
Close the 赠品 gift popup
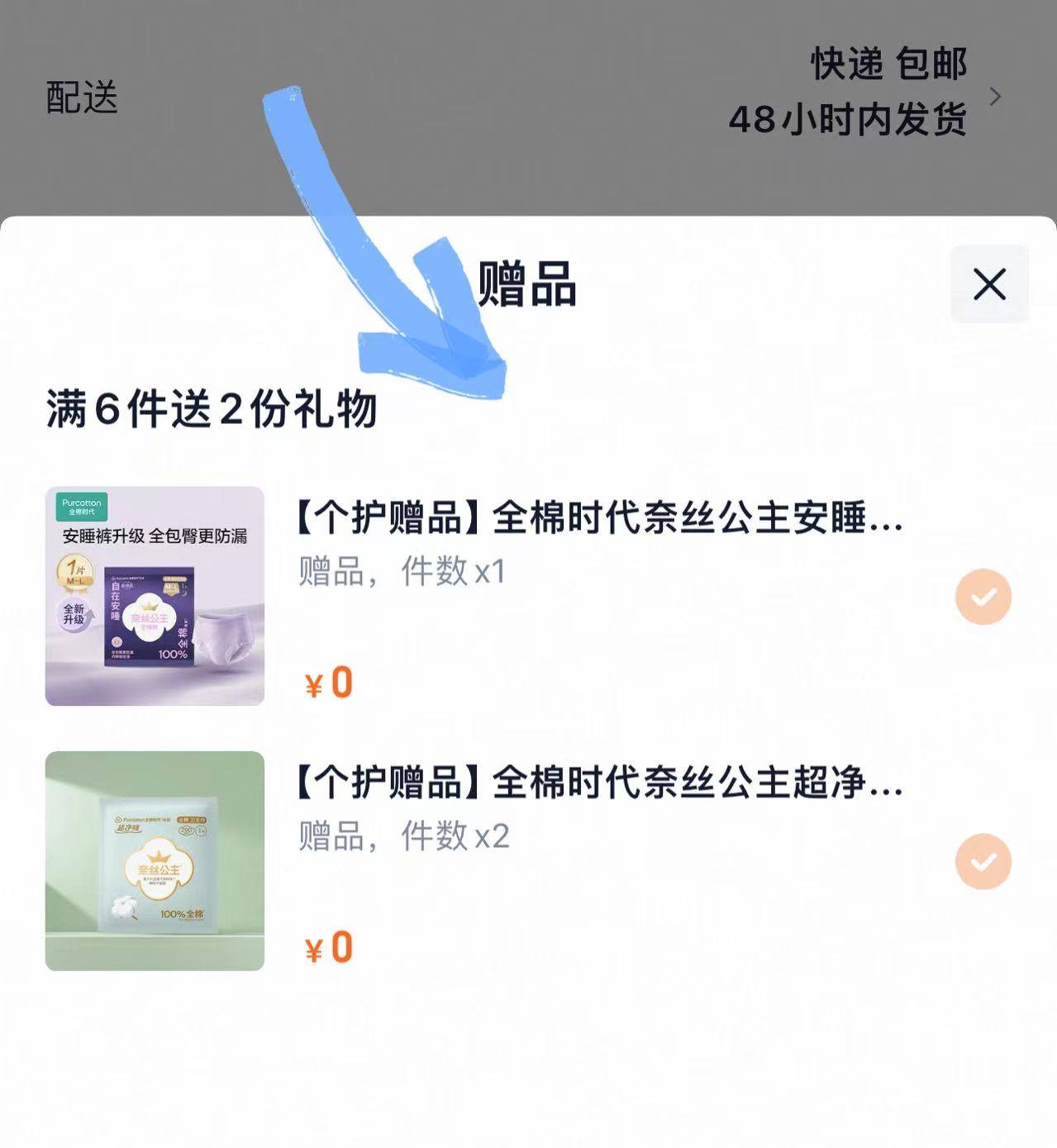(989, 284)
